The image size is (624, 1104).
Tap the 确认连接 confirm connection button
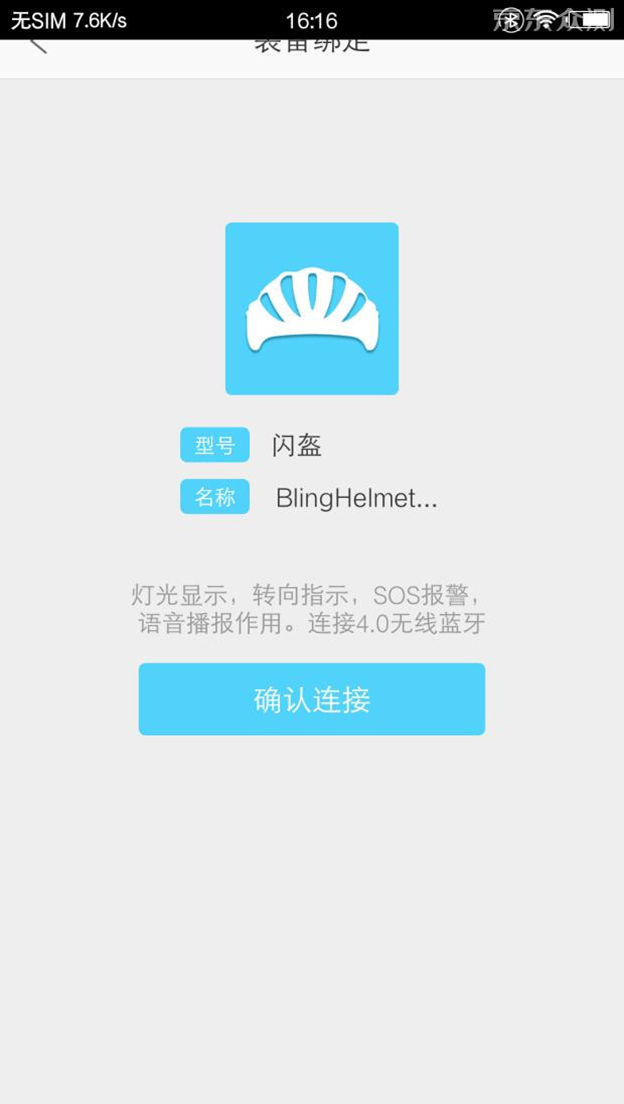tap(311, 699)
